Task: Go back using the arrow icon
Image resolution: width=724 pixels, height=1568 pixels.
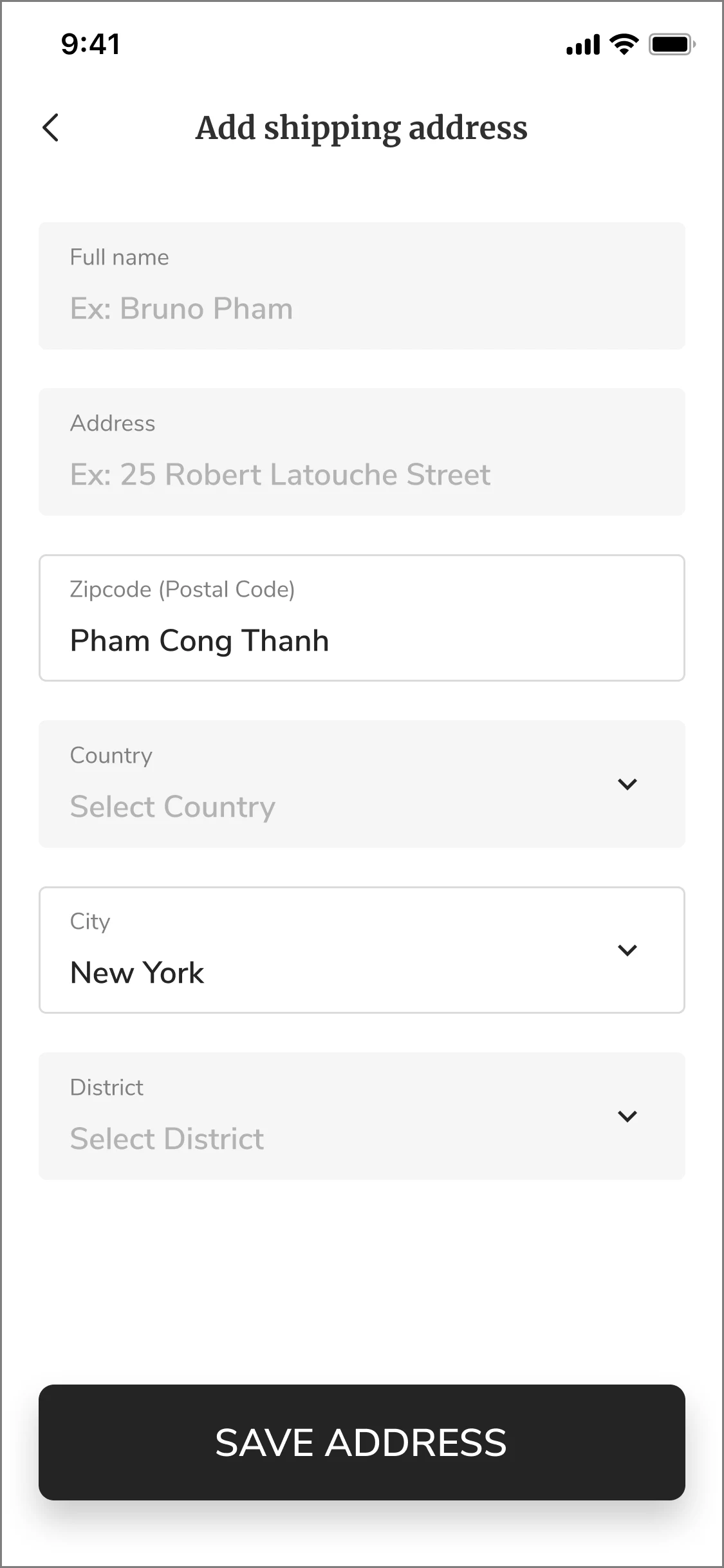Action: 51,127
